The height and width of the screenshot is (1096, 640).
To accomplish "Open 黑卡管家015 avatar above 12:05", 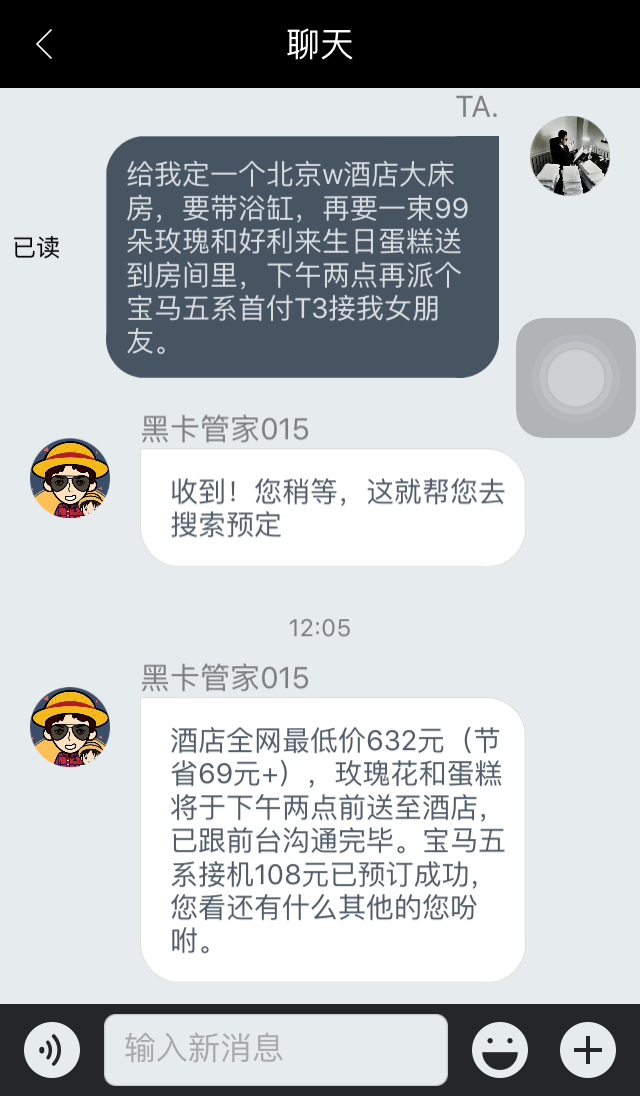I will 70,478.
